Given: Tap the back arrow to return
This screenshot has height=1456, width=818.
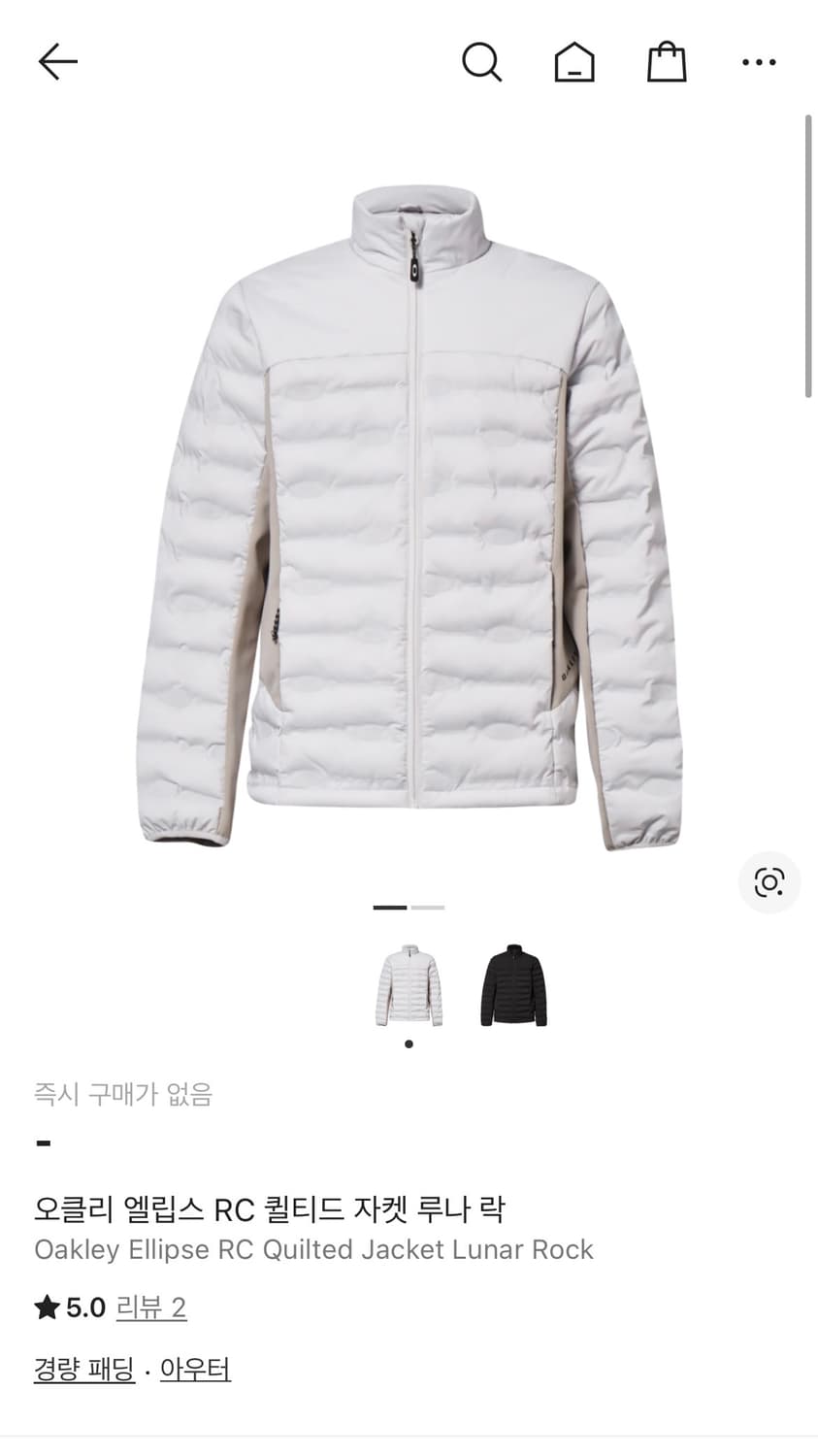Looking at the screenshot, I should point(57,60).
